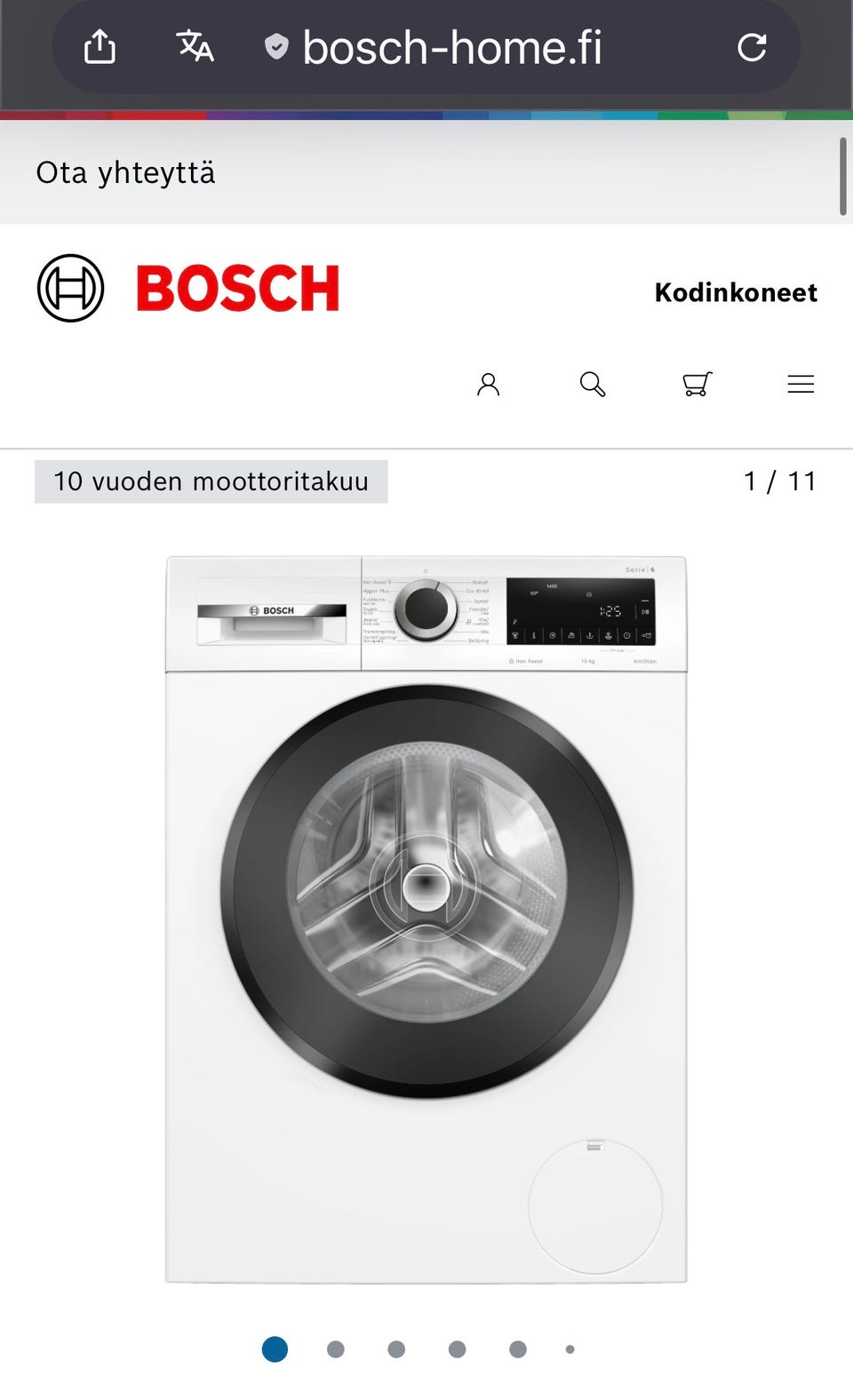This screenshot has height=1400, width=853.
Task: Tap the bosch-home.fi address field
Action: pyautogui.click(x=434, y=47)
